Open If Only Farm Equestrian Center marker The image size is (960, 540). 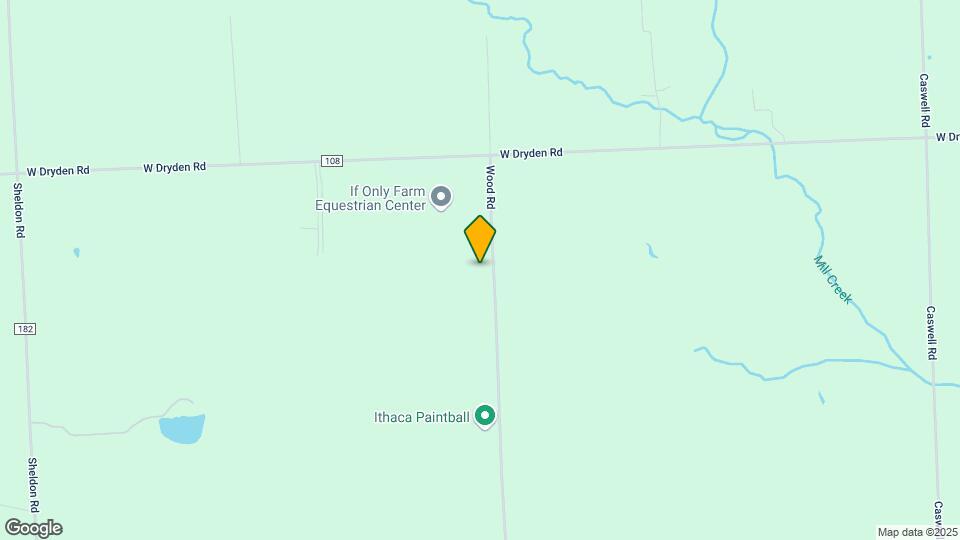(441, 200)
